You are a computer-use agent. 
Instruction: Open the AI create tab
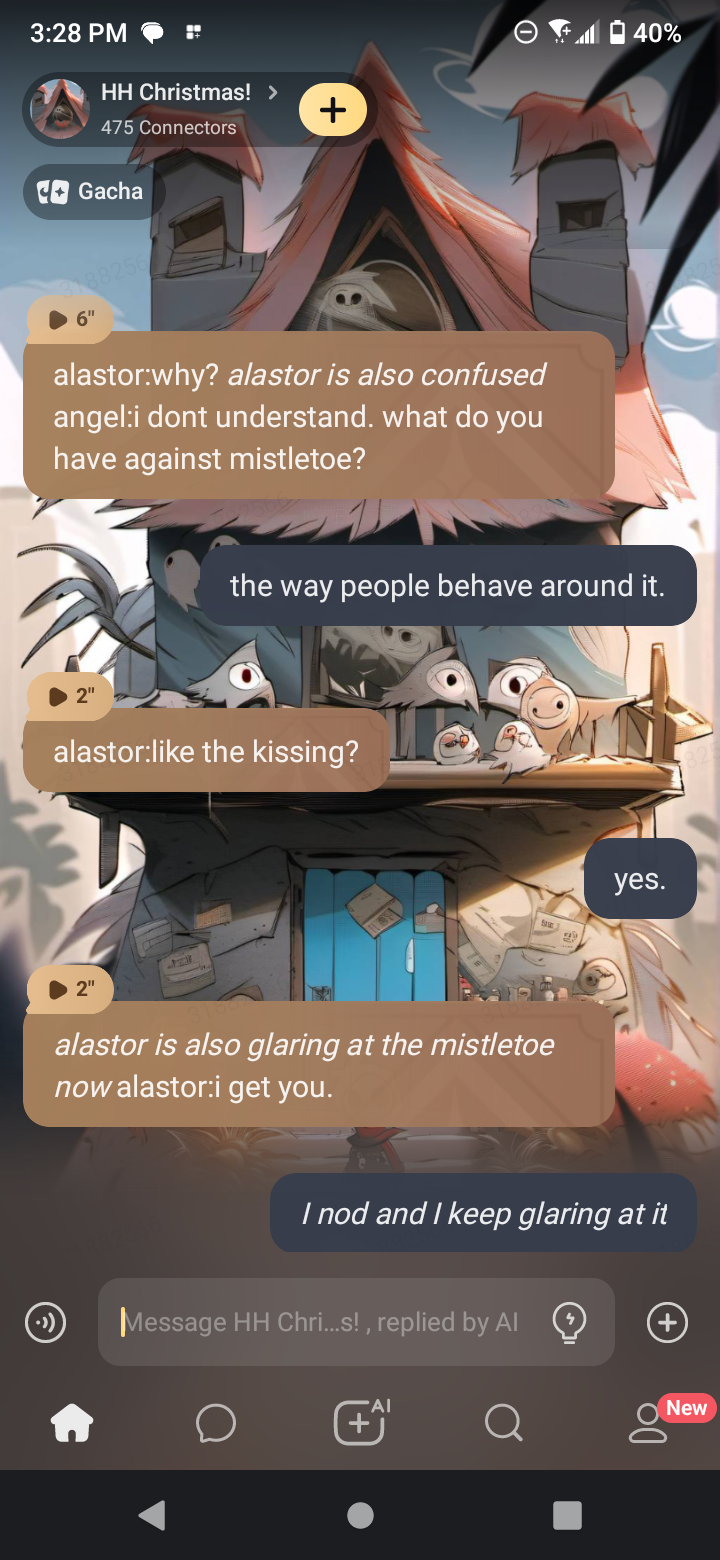[x=360, y=1422]
